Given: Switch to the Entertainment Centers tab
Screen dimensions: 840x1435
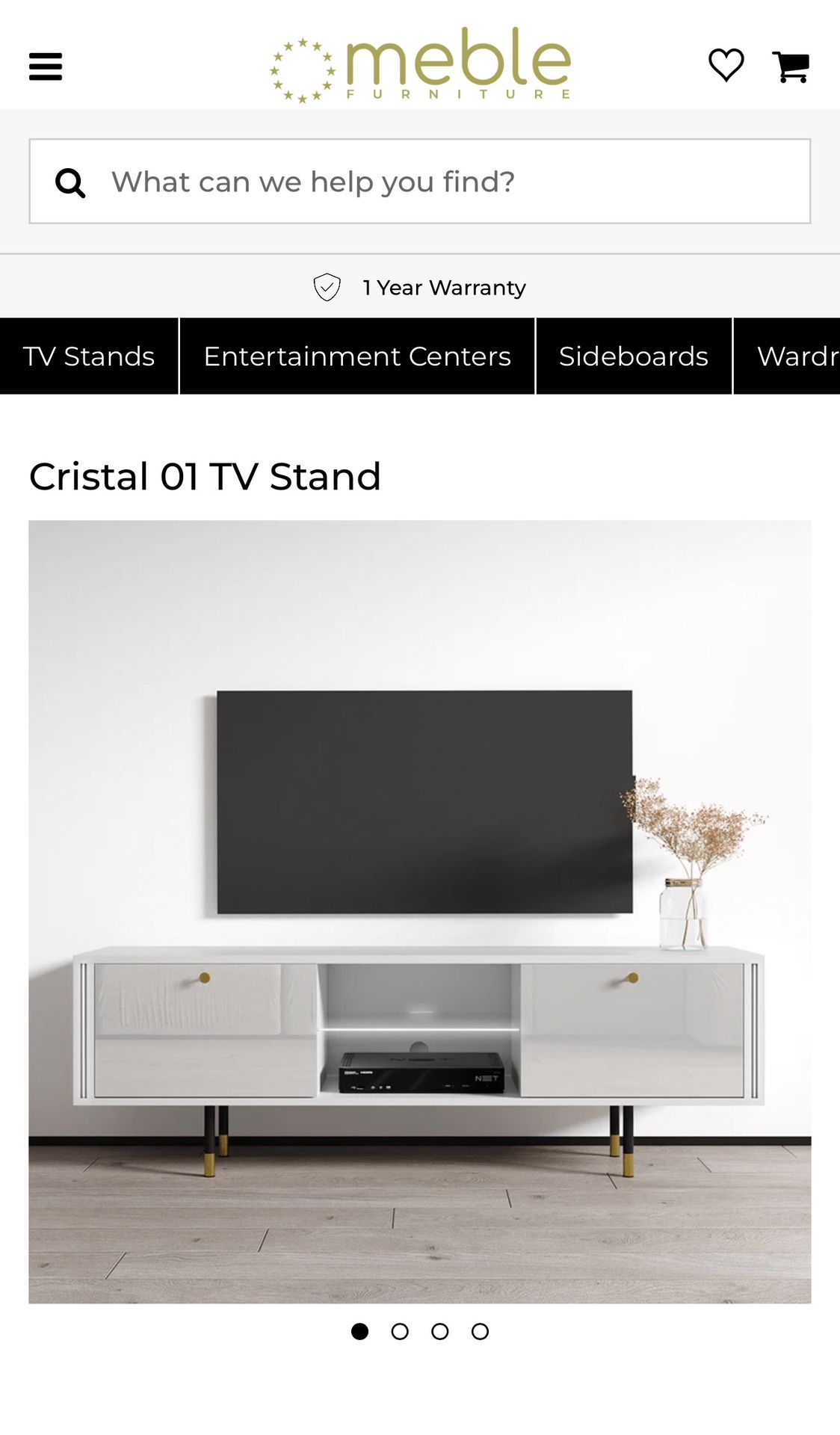Looking at the screenshot, I should 356,356.
